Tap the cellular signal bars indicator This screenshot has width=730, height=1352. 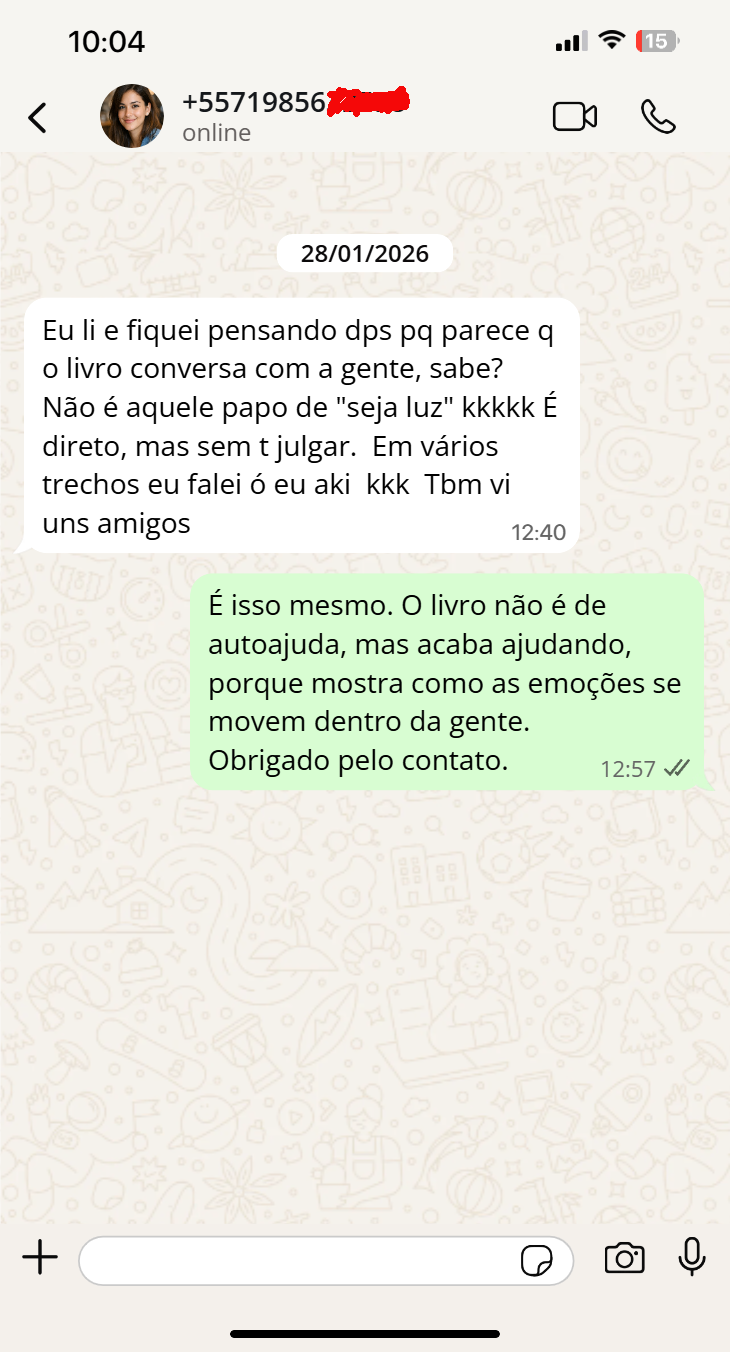tap(568, 40)
